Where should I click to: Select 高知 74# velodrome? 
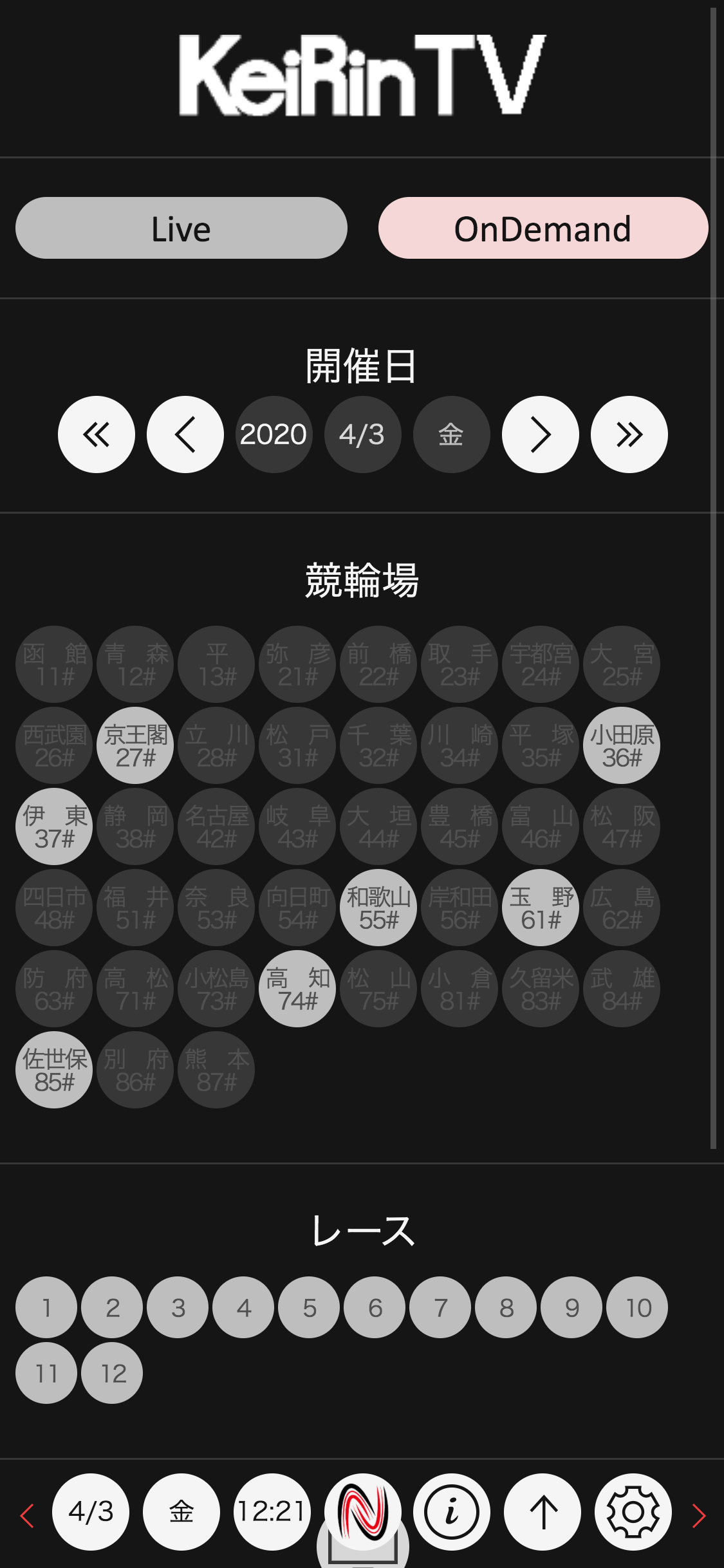(x=297, y=989)
